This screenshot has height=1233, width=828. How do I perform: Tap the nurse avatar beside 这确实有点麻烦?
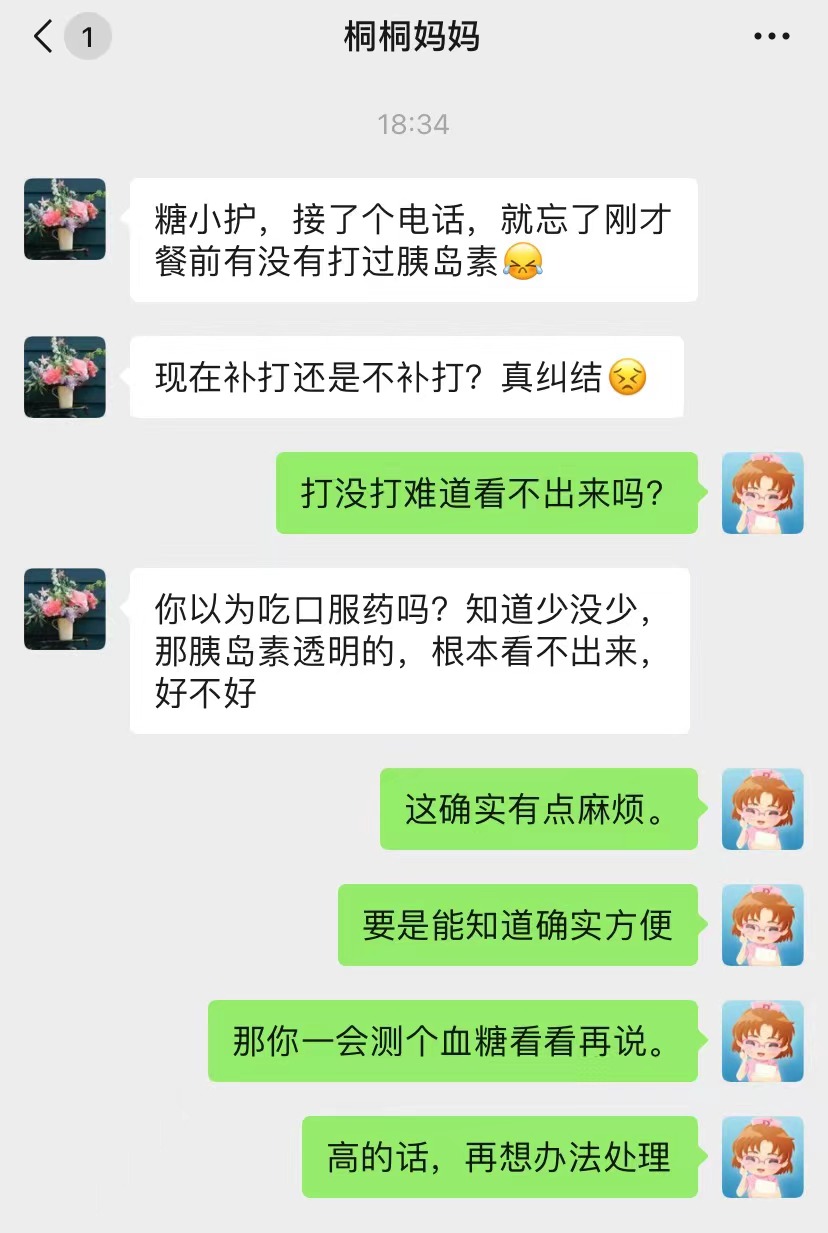point(763,809)
